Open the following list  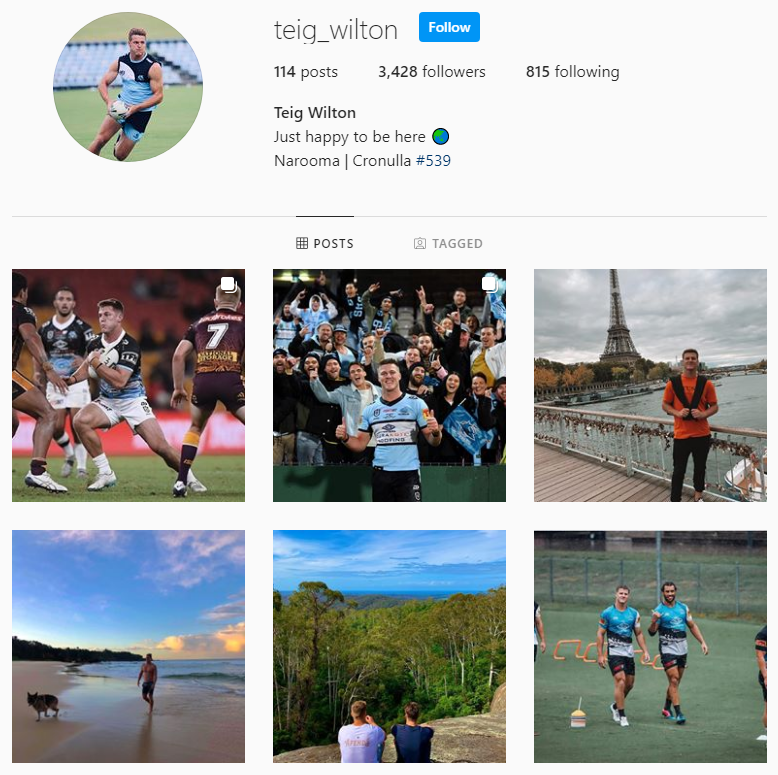(x=572, y=72)
